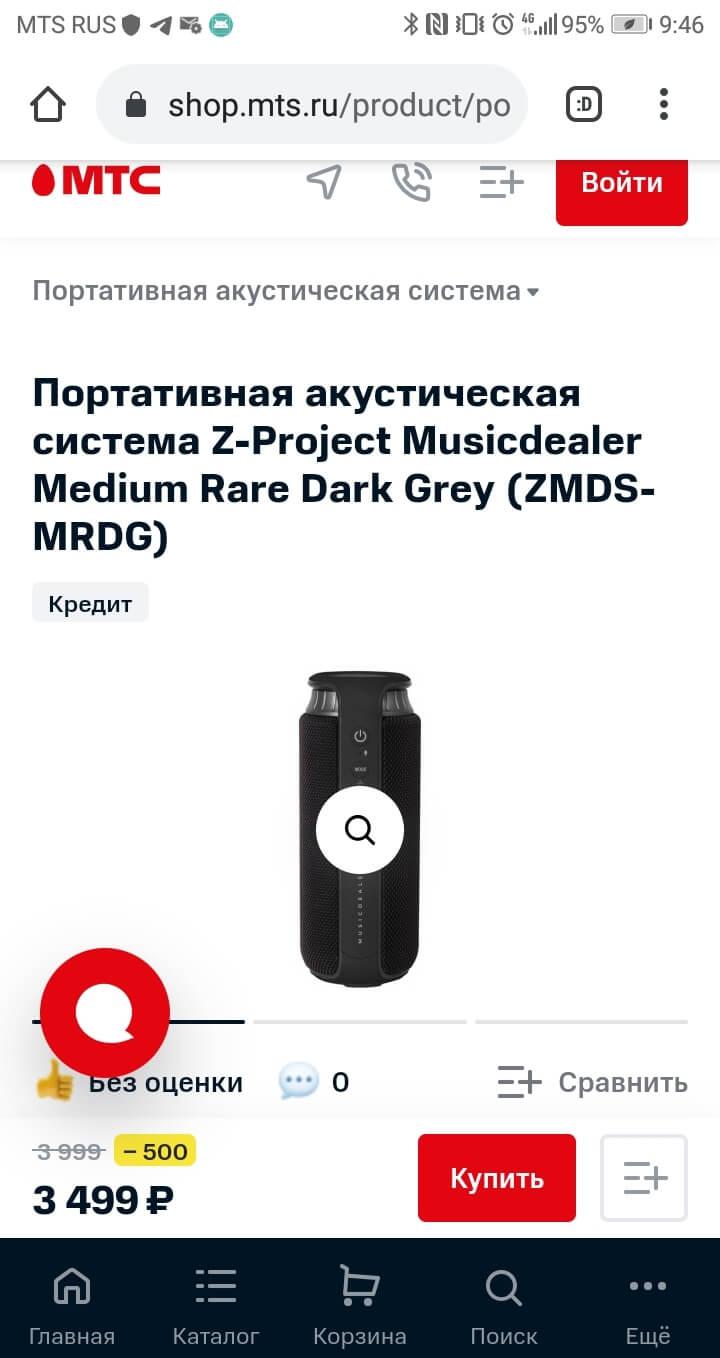
Task: Tap the Войти login button
Action: pyautogui.click(x=621, y=183)
